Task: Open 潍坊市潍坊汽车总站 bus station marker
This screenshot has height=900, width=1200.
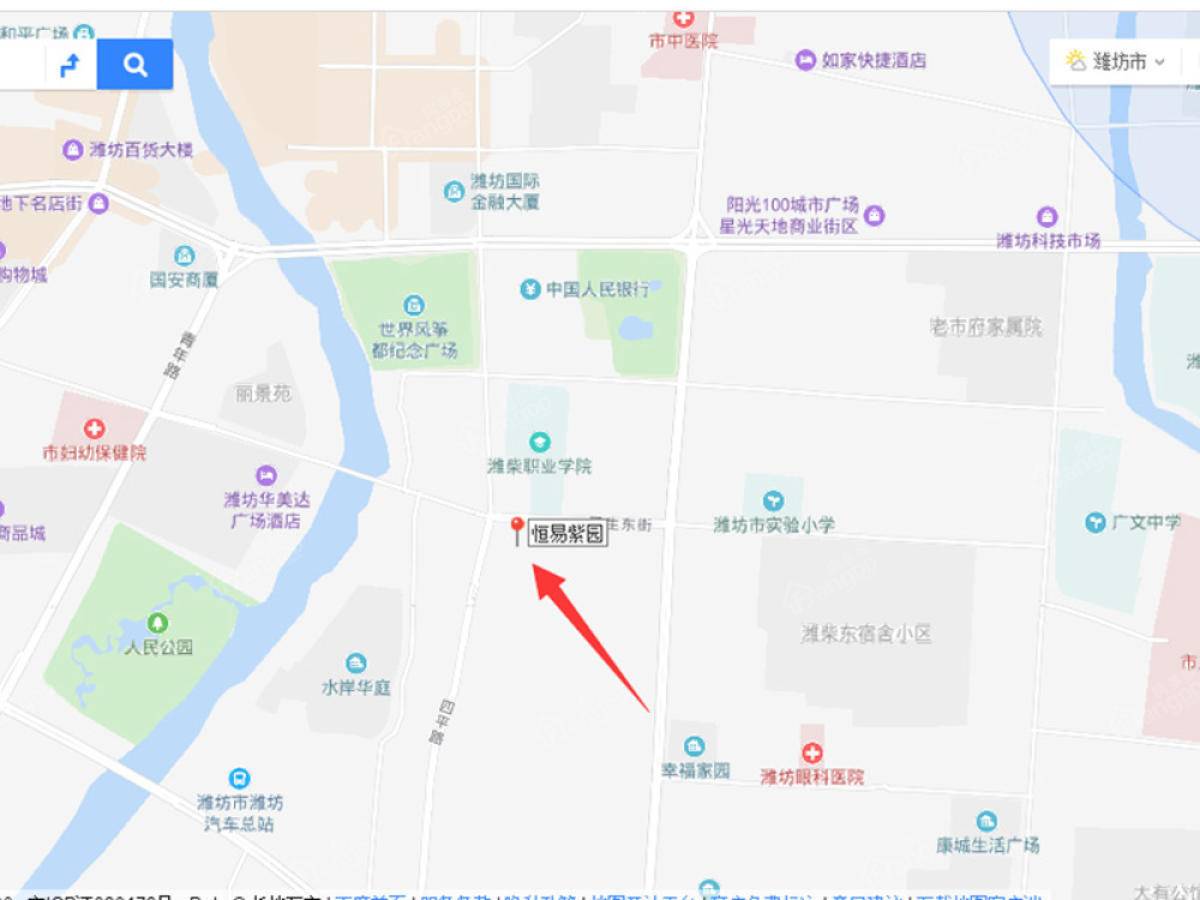Action: click(238, 778)
